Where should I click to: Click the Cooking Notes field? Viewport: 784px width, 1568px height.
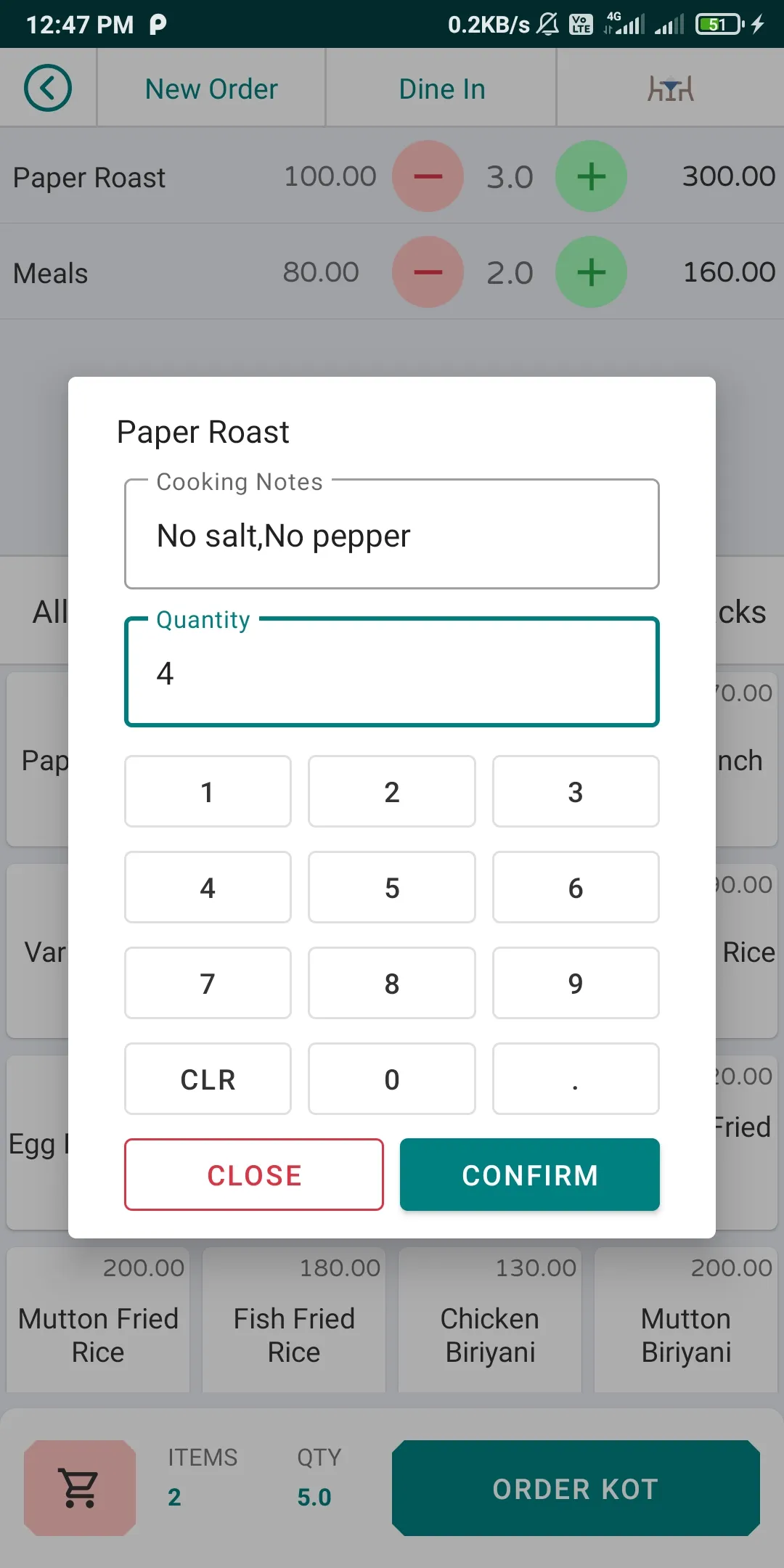click(x=391, y=535)
